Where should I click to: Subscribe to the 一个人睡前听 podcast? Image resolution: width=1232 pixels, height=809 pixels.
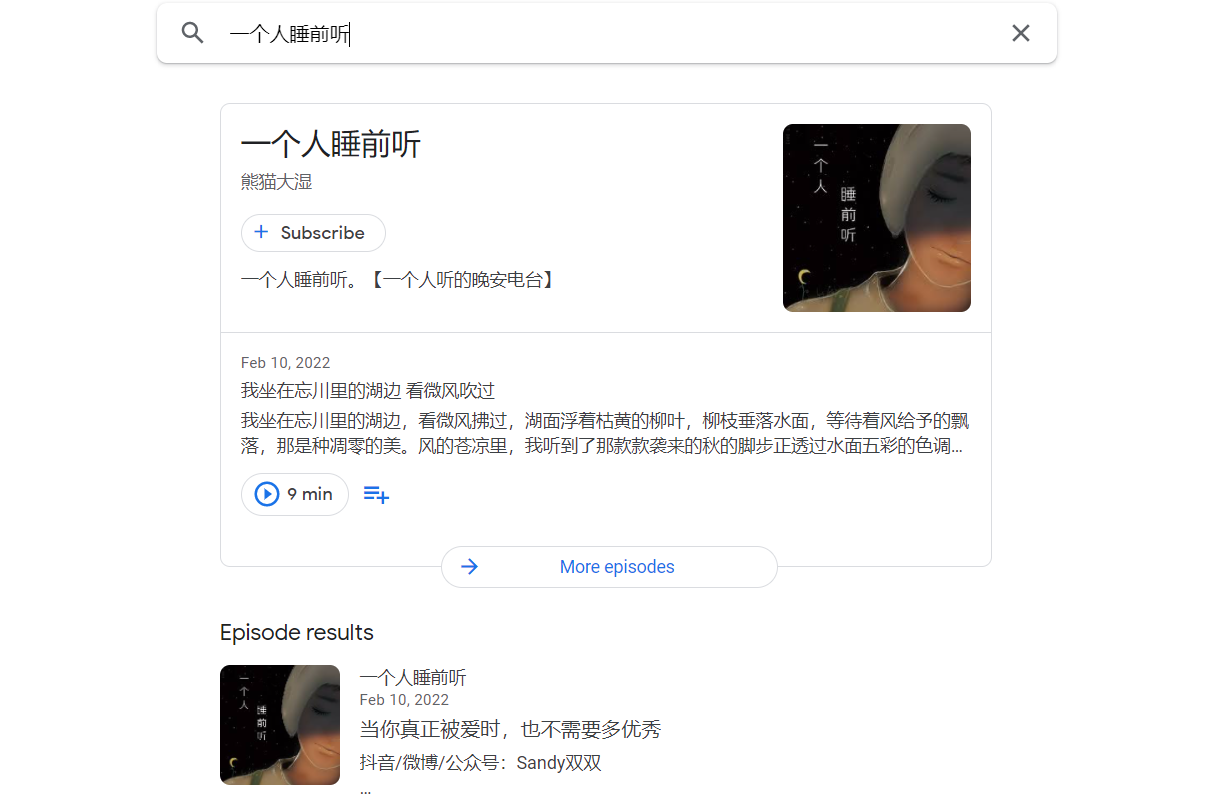(313, 233)
